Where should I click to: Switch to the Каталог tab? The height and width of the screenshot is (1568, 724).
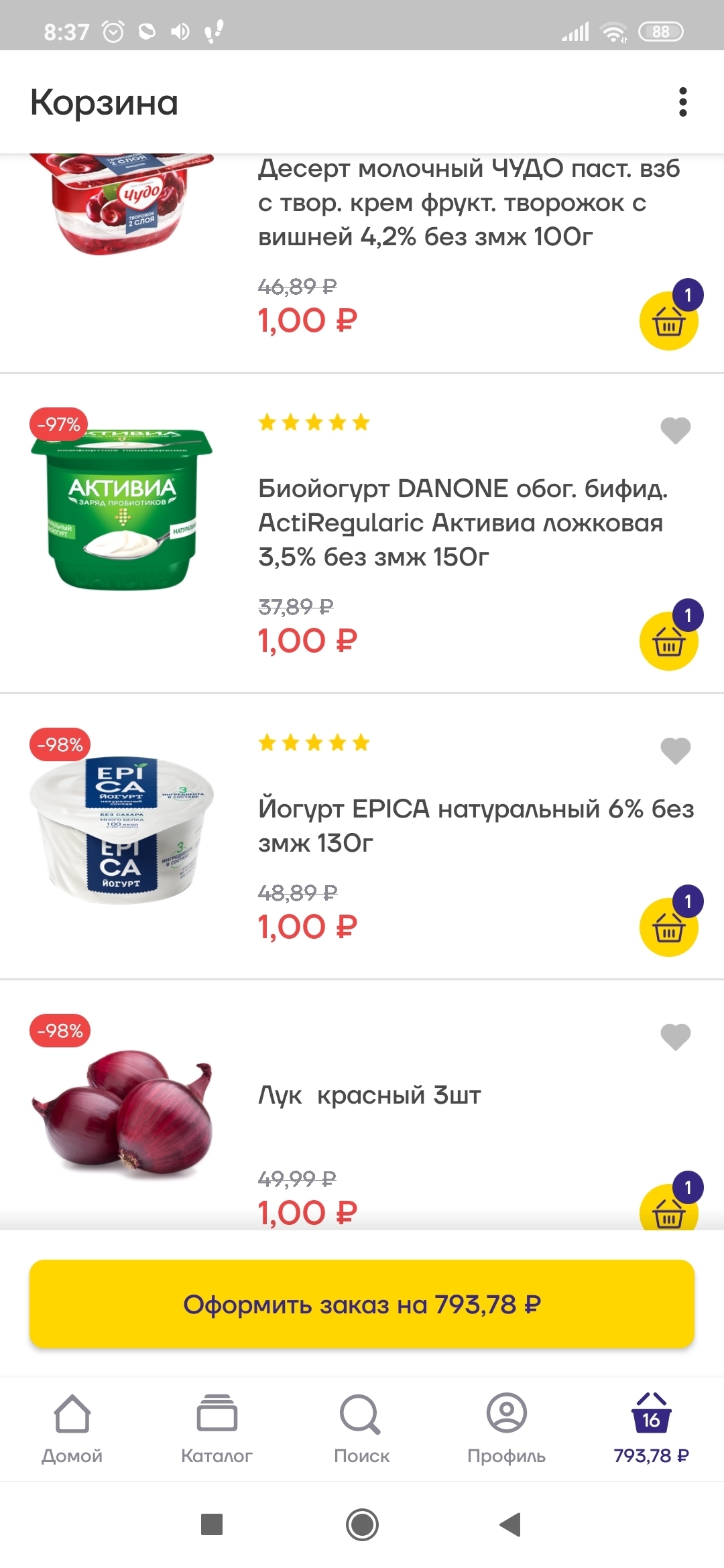click(x=217, y=1427)
